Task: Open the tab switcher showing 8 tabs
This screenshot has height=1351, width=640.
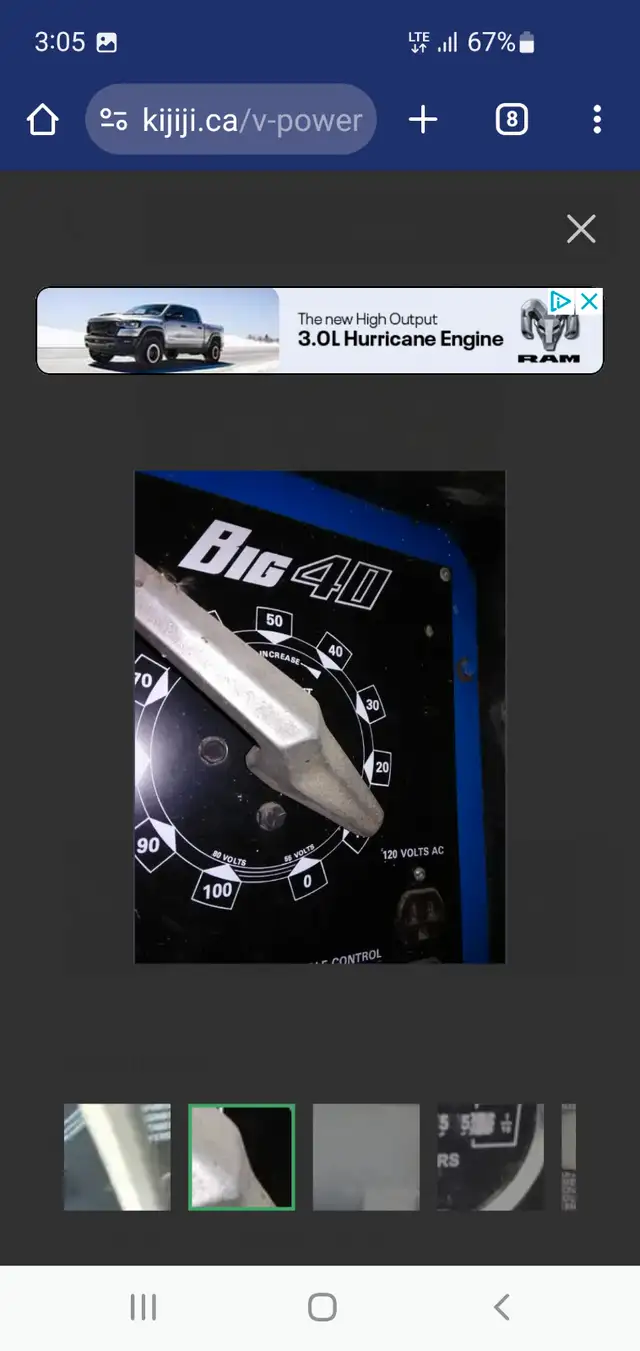Action: coord(511,120)
